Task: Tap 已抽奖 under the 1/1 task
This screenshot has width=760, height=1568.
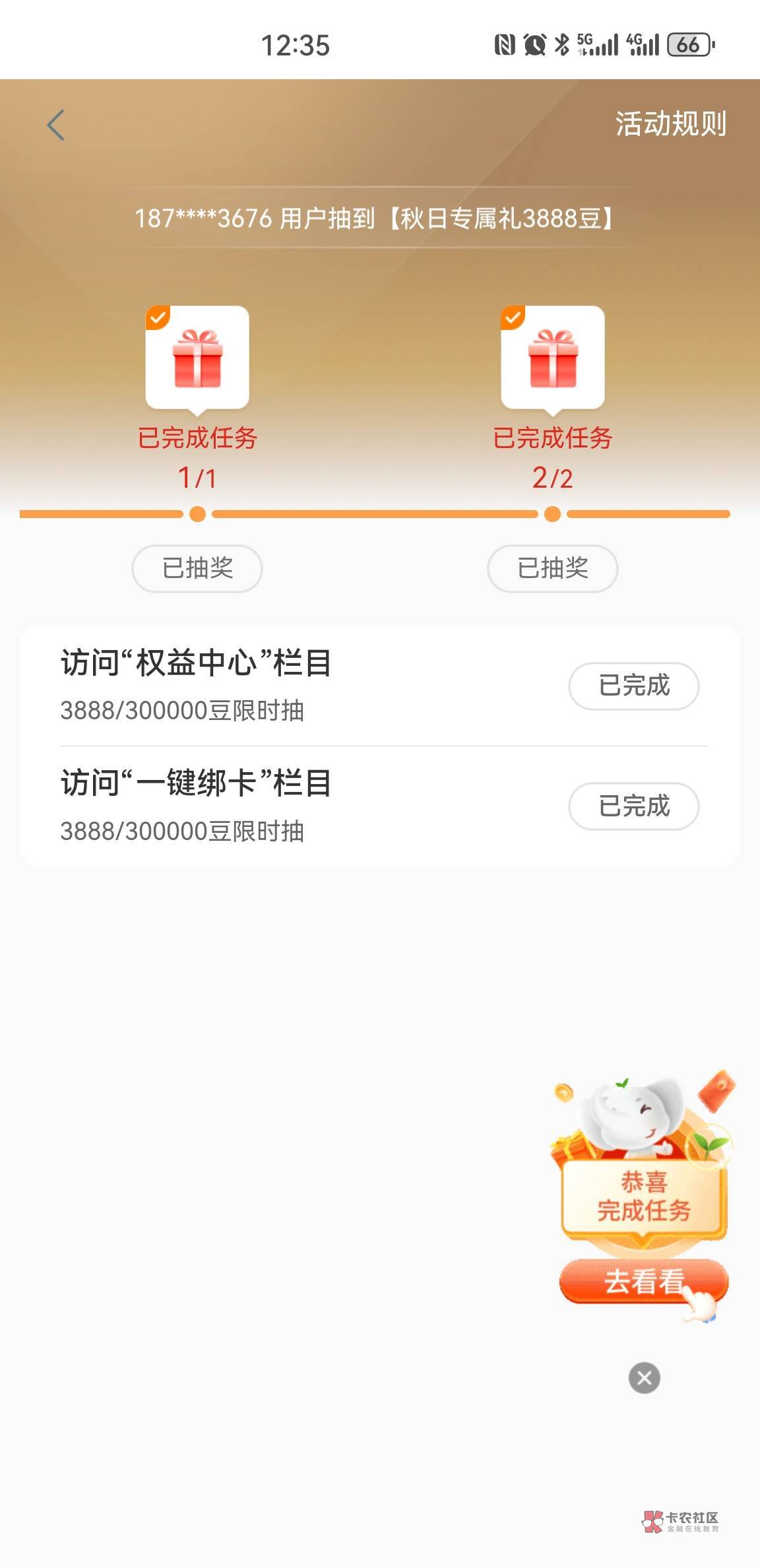Action: coord(197,568)
